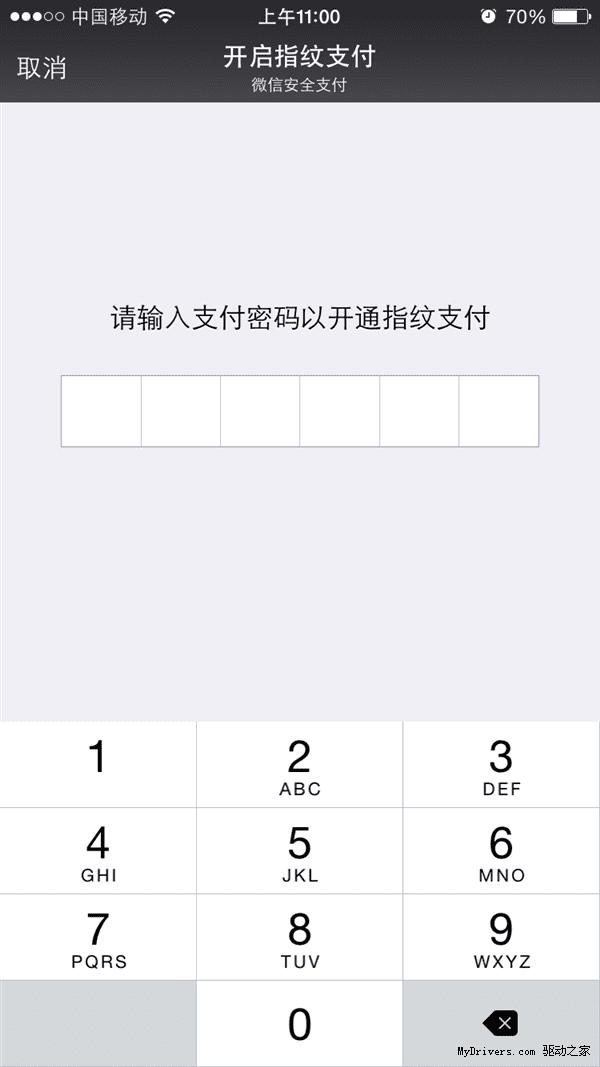Image resolution: width=600 pixels, height=1067 pixels.
Task: Input 8 with the TUV key
Action: tap(300, 937)
